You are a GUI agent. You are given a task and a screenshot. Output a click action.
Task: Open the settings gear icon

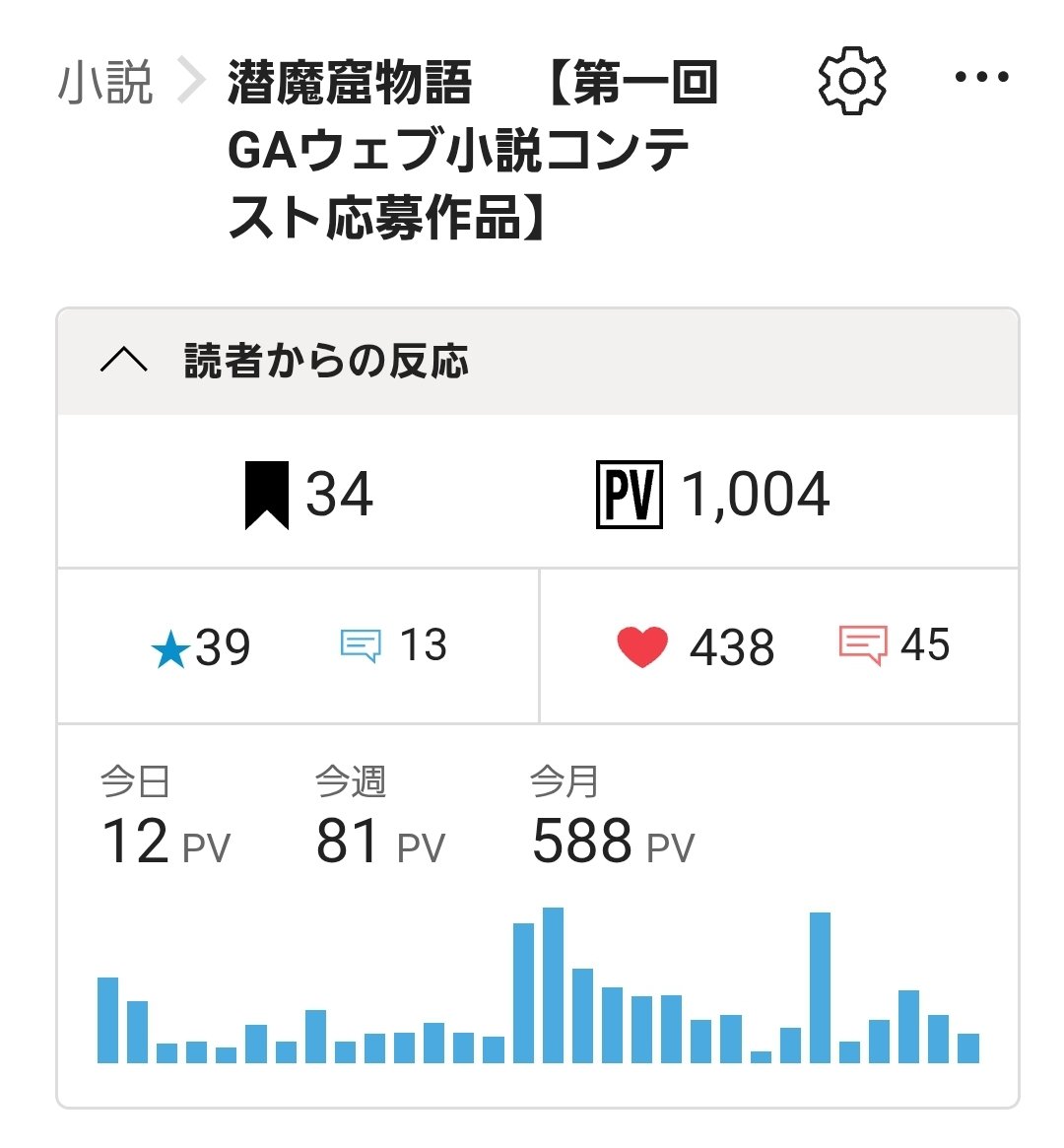852,81
